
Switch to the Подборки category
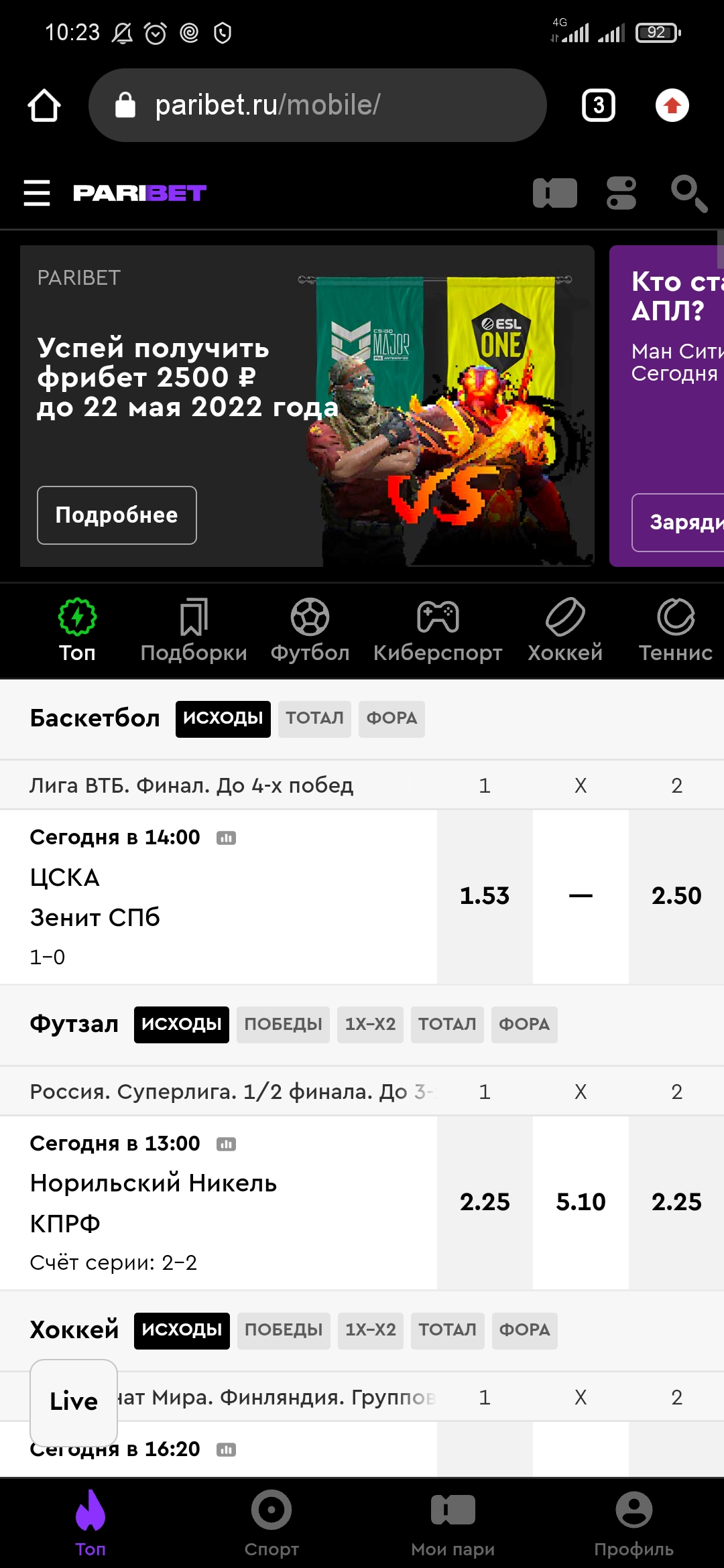tap(194, 631)
